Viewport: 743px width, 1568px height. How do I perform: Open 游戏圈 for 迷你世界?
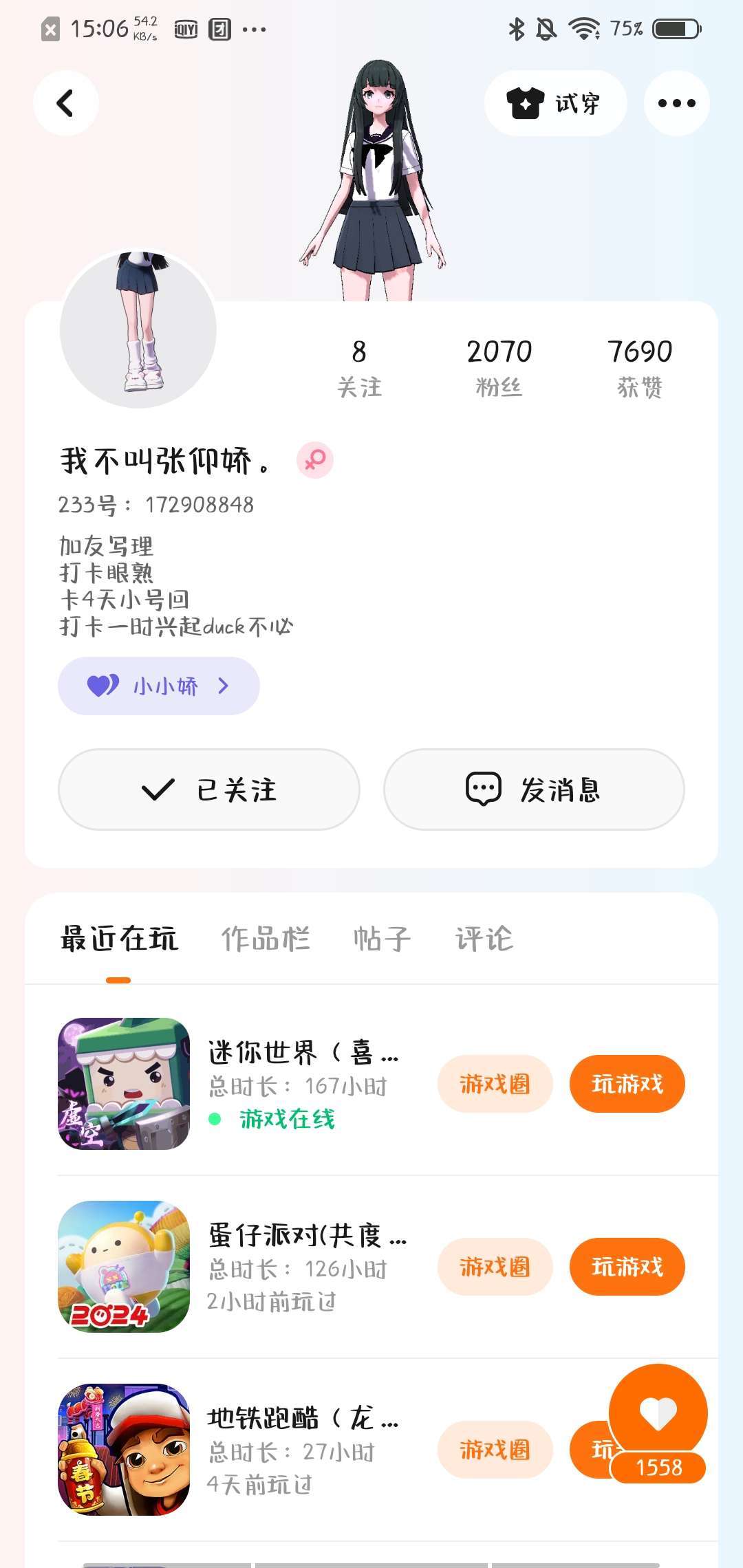pyautogui.click(x=495, y=1084)
